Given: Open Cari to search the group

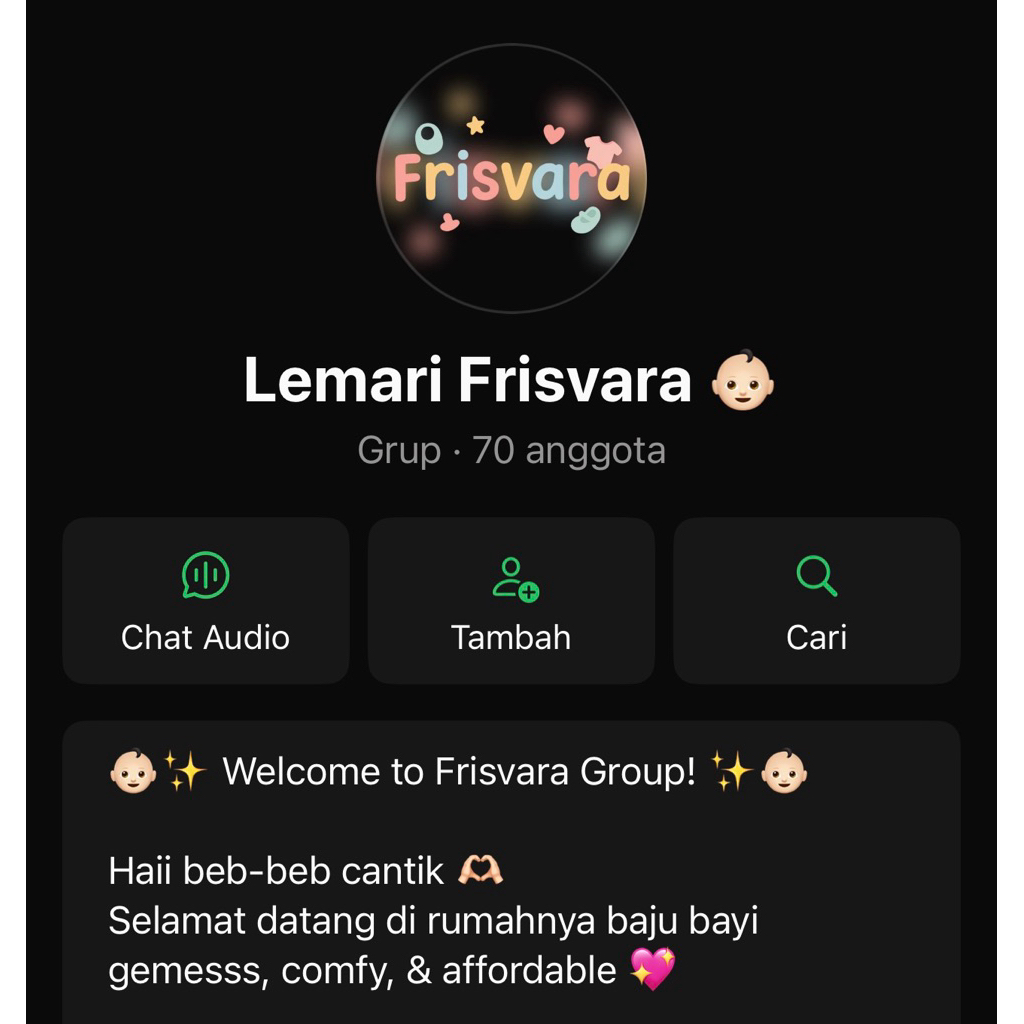Looking at the screenshot, I should pyautogui.click(x=816, y=601).
